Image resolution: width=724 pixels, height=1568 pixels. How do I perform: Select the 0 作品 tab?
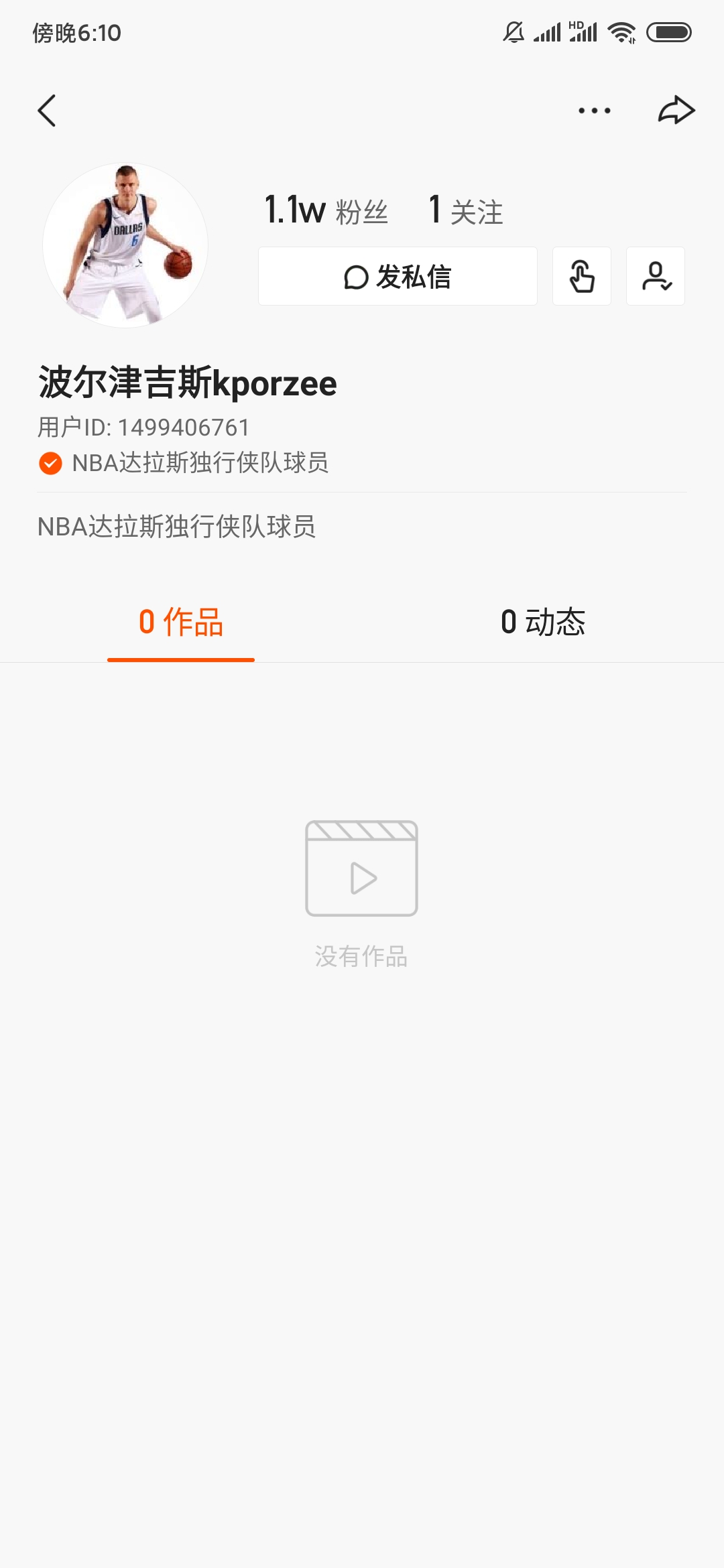(181, 622)
